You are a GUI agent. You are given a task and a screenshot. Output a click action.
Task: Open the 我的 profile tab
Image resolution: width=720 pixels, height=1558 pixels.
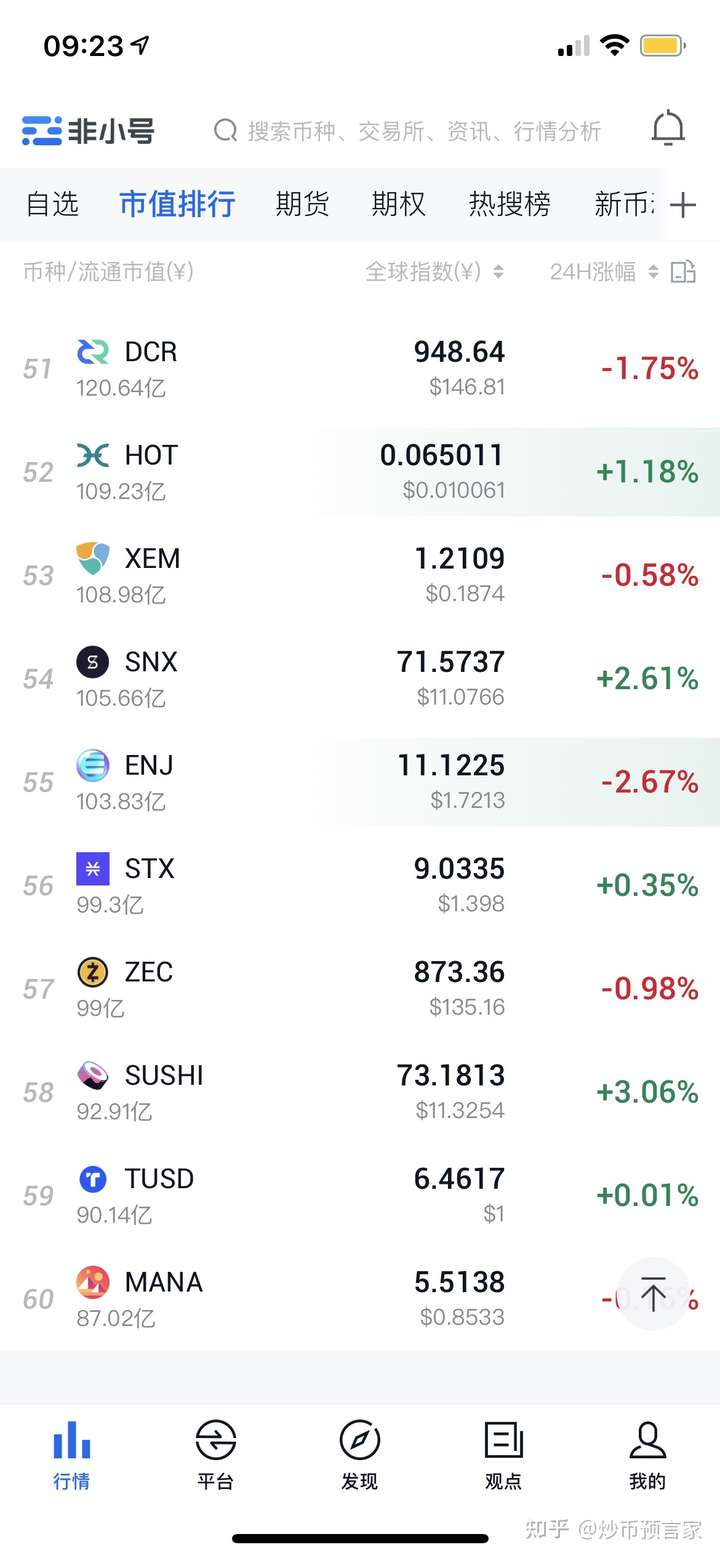[x=647, y=1455]
